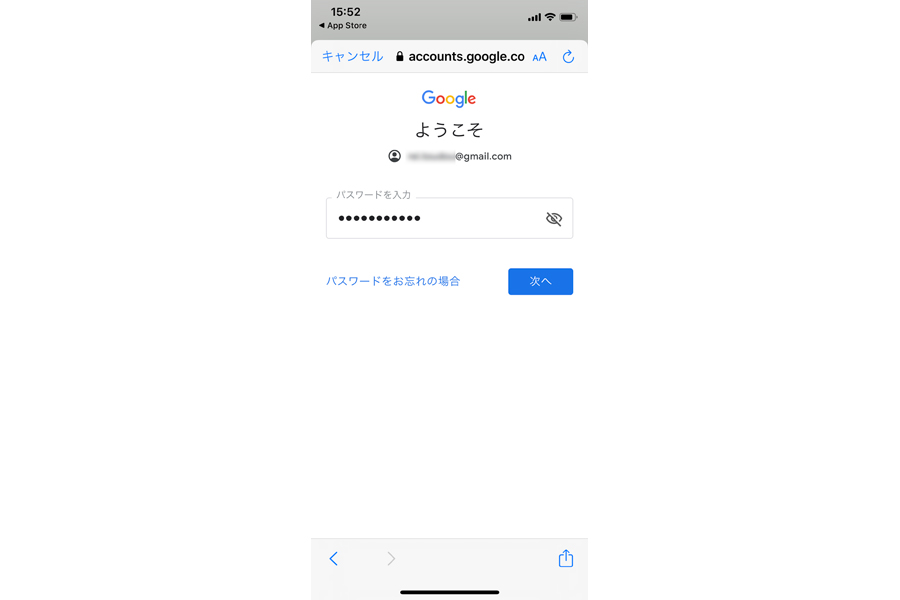The image size is (900, 600).
Task: Tap キャンセル to cancel sign-in
Action: pos(352,57)
